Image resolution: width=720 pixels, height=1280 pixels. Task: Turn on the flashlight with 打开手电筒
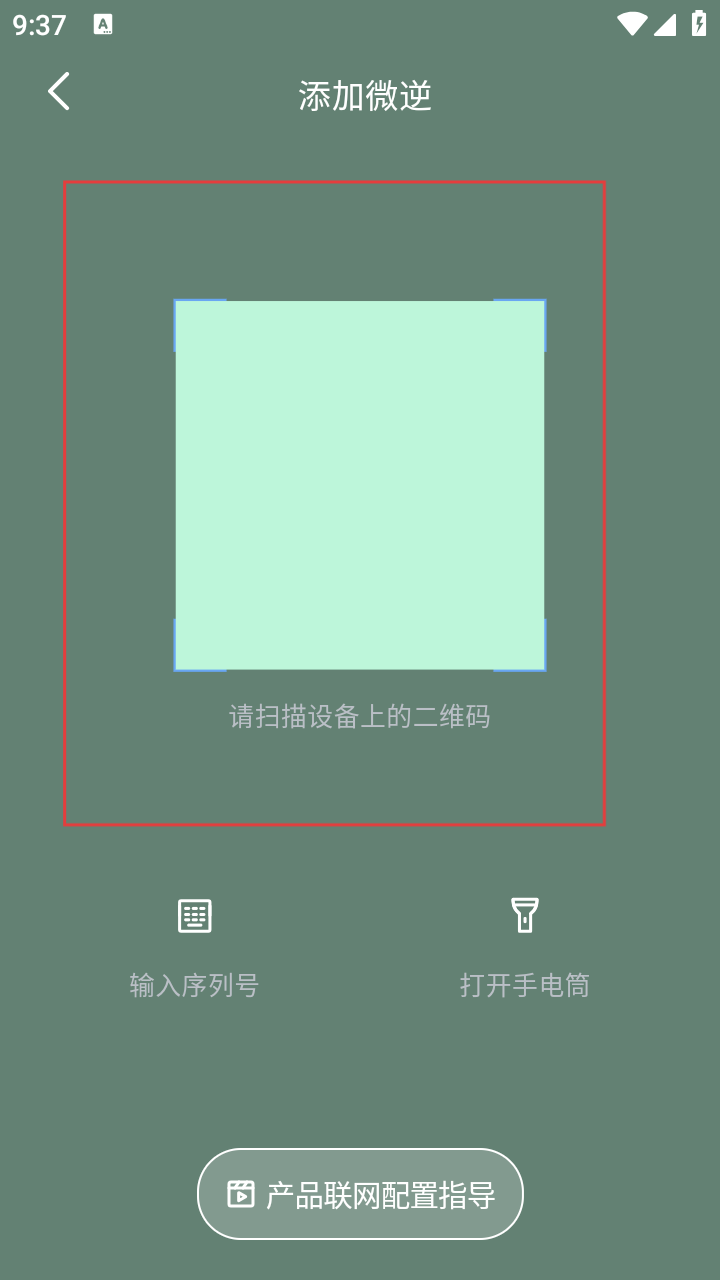coord(524,946)
